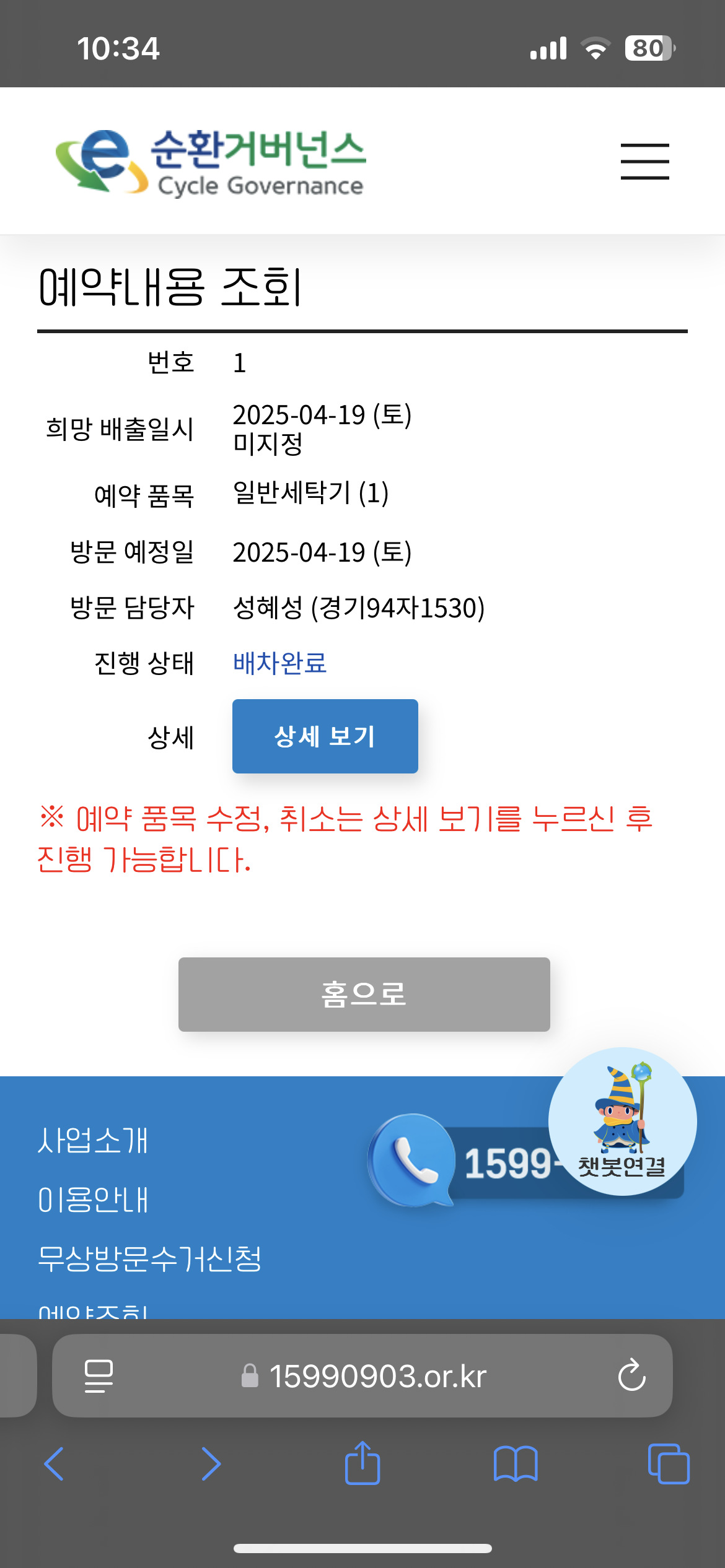The width and height of the screenshot is (725, 1568).
Task: Open the 챗봇연결 chatbot
Action: click(623, 1122)
